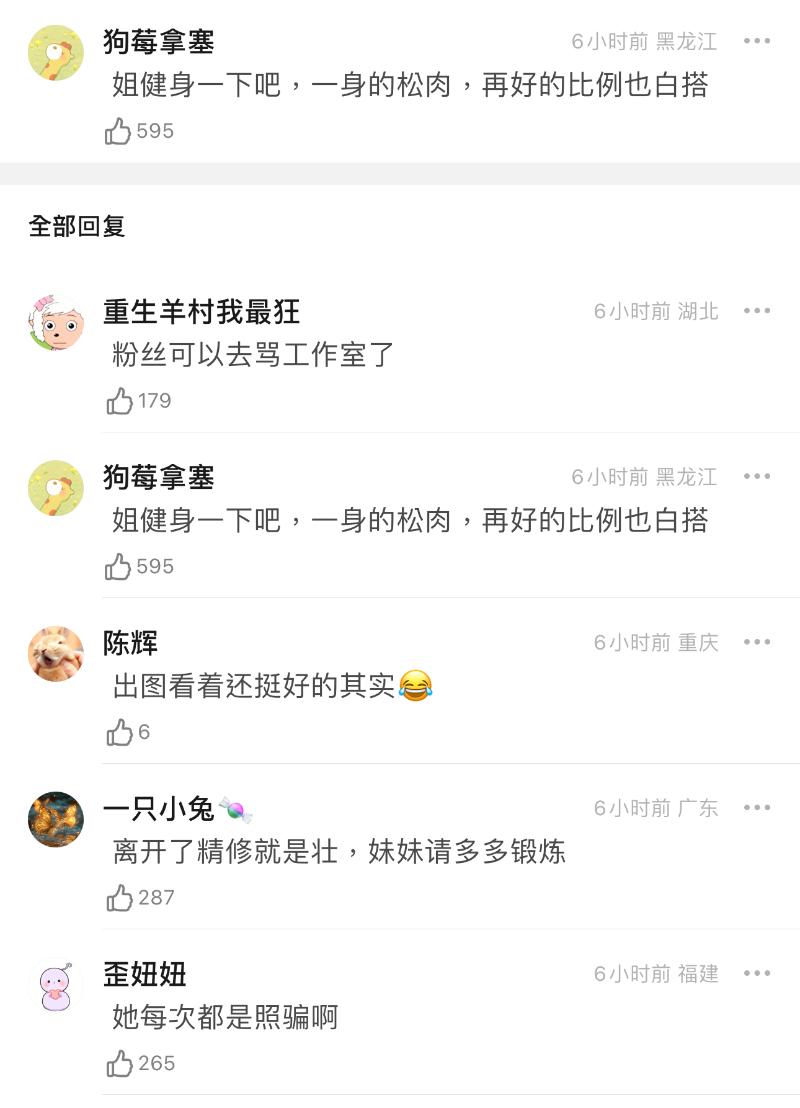Open more options on 重生羊村我最狂's reply

pos(757,311)
